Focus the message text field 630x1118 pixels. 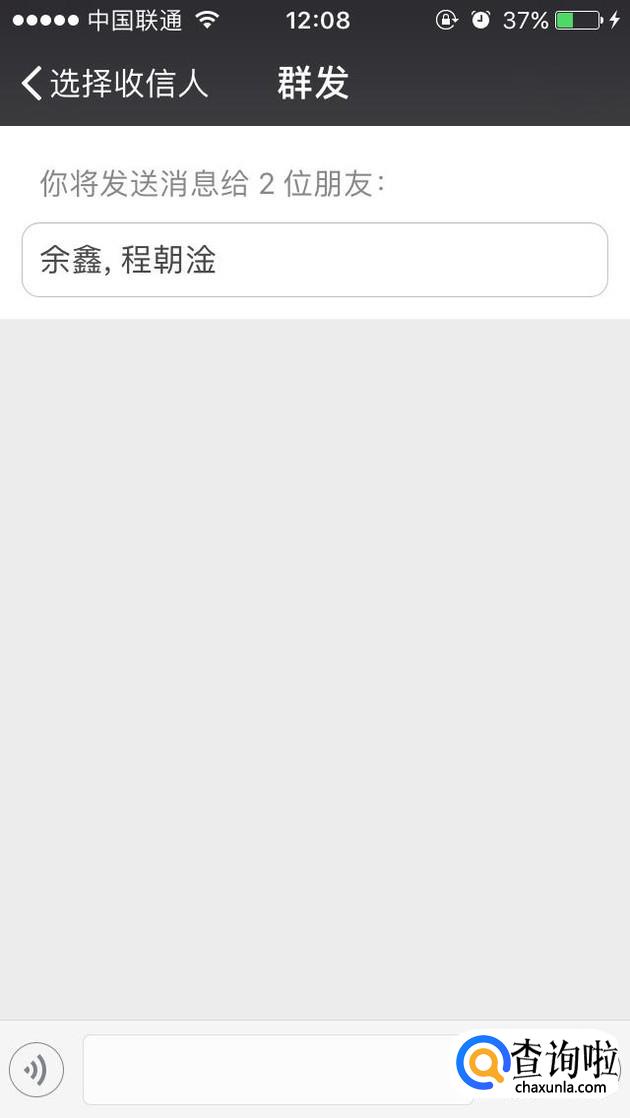click(x=268, y=1070)
